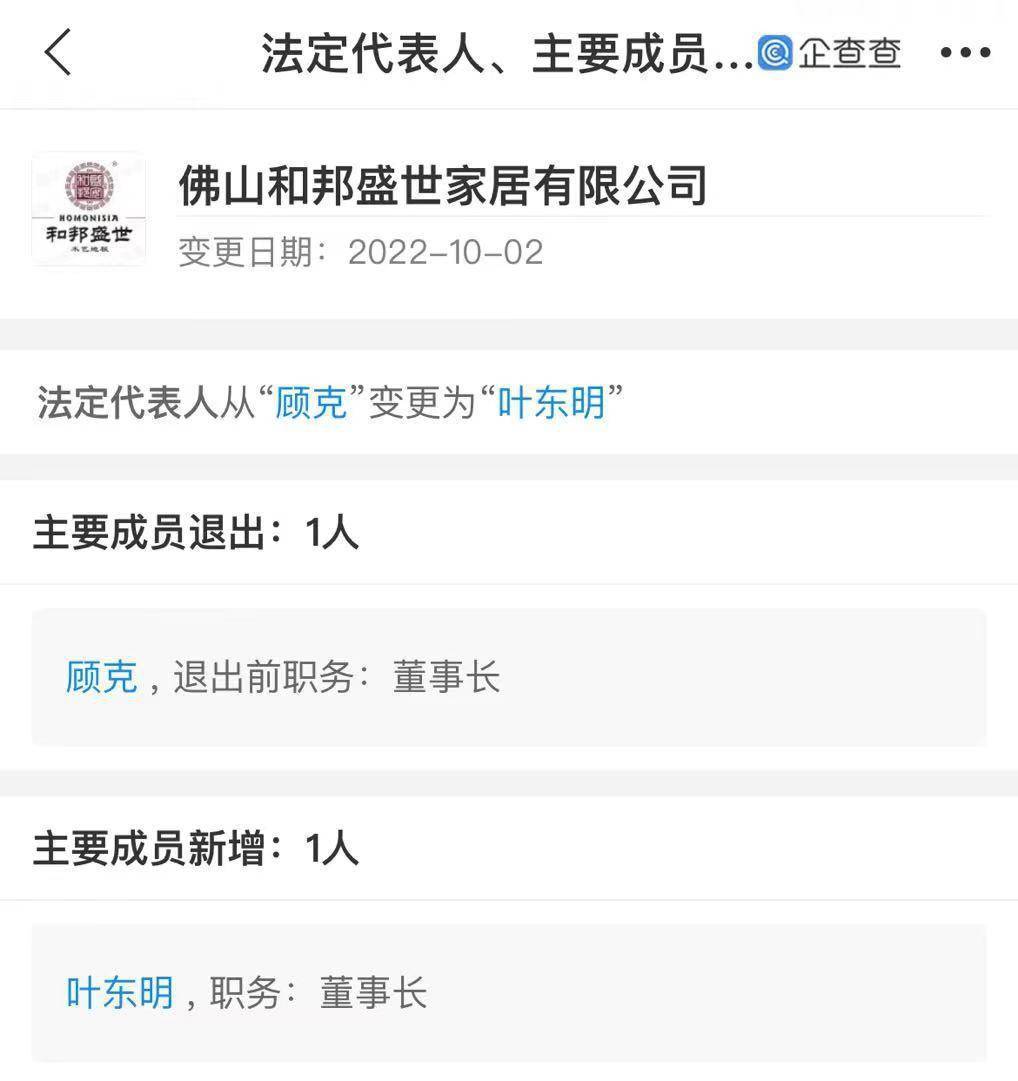Open the three-dot more options menu
Image resolution: width=1018 pixels, height=1081 pixels.
[963, 53]
